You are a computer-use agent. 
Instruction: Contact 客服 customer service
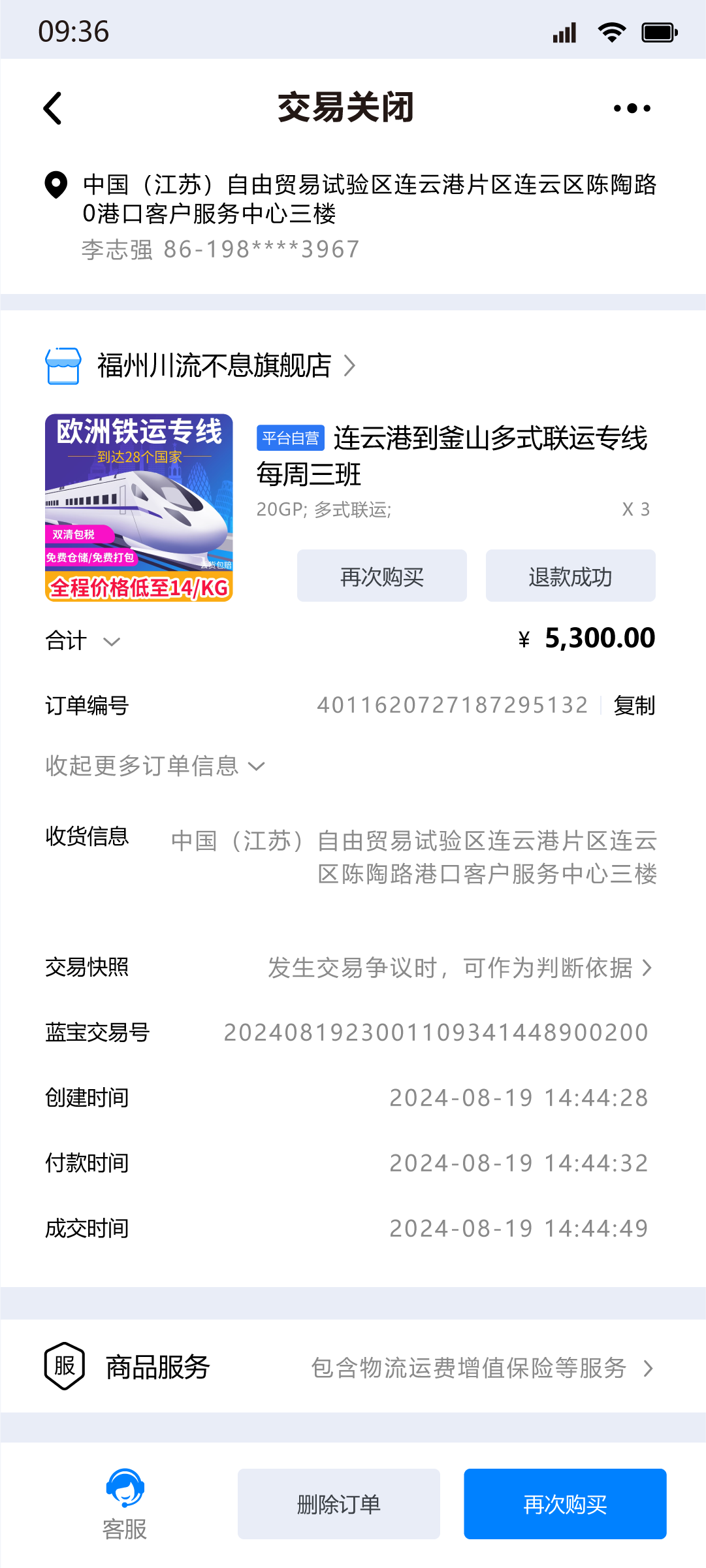tap(125, 1504)
